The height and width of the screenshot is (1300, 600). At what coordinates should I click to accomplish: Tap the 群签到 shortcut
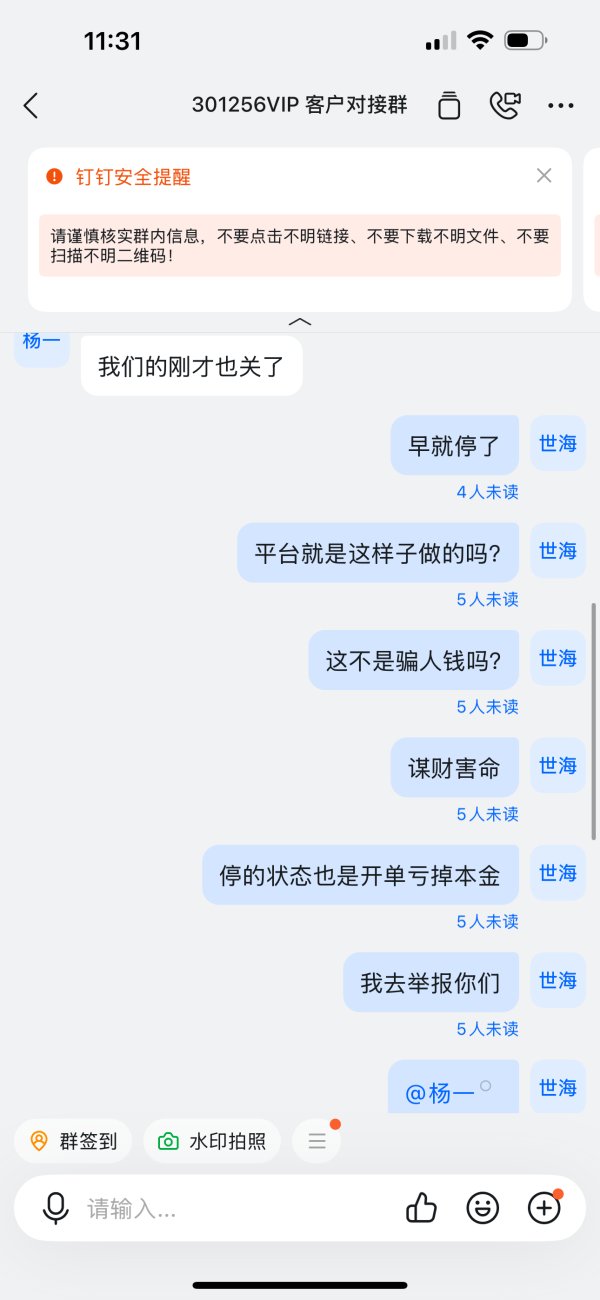[x=73, y=1141]
